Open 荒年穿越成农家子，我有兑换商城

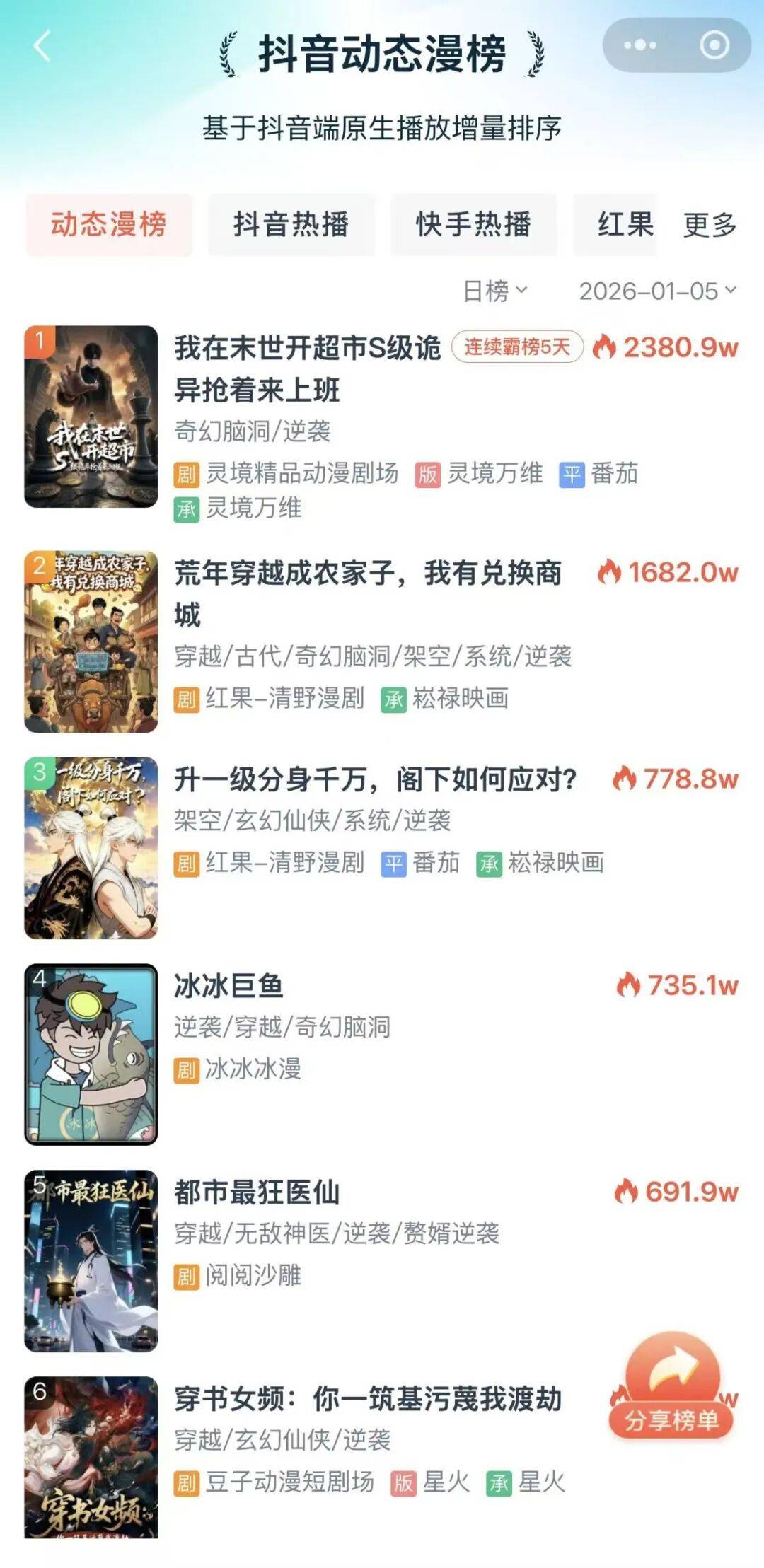[368, 593]
